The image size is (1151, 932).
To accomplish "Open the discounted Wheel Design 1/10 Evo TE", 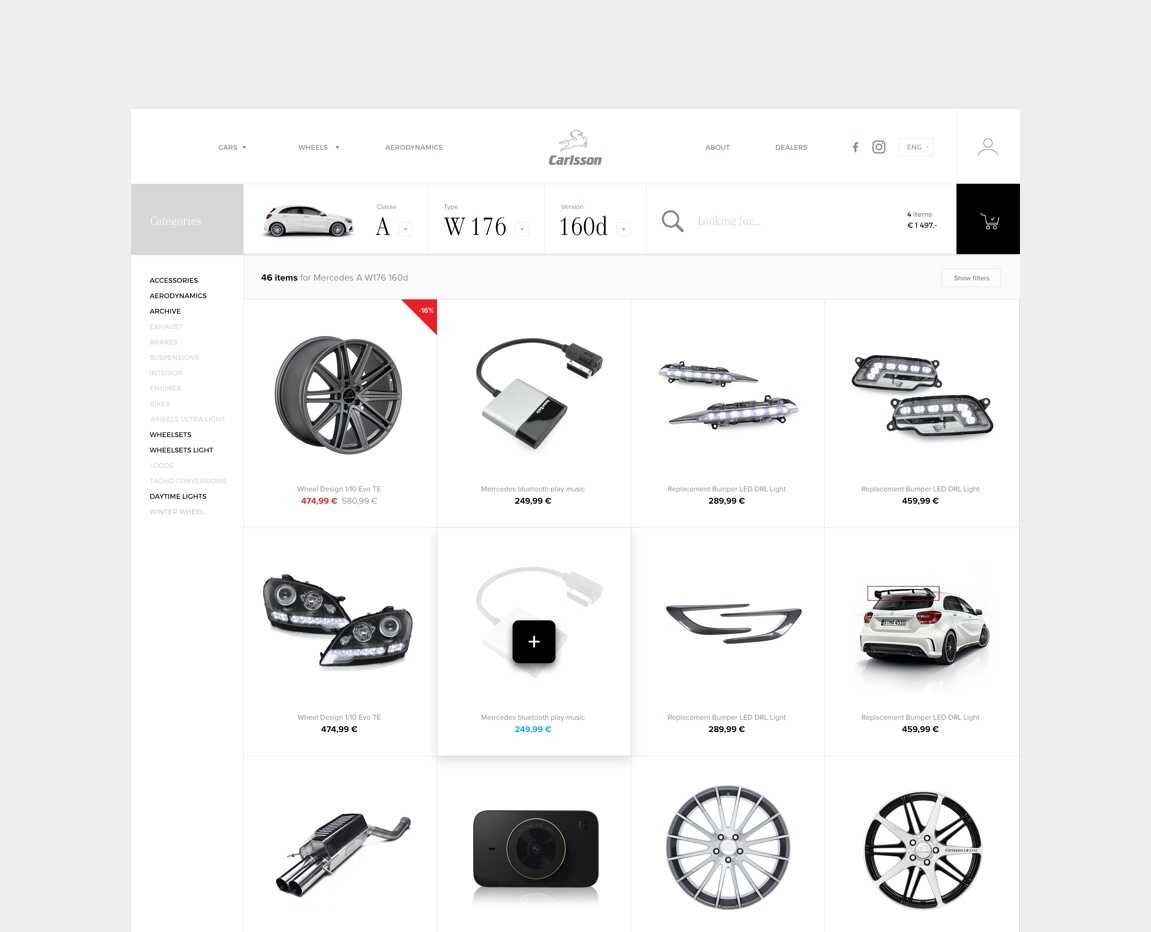I will pos(339,396).
